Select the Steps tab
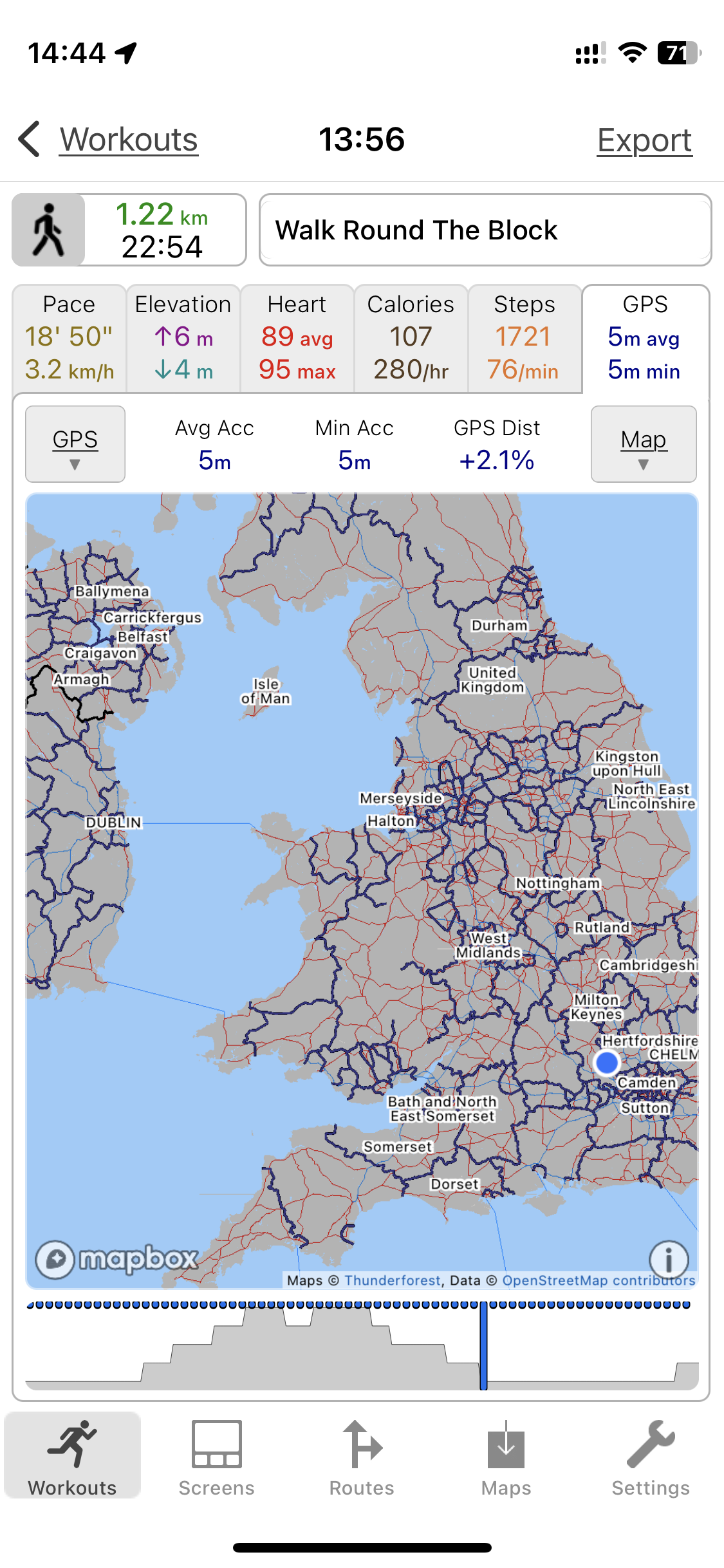The height and width of the screenshot is (1568, 724). tap(524, 338)
